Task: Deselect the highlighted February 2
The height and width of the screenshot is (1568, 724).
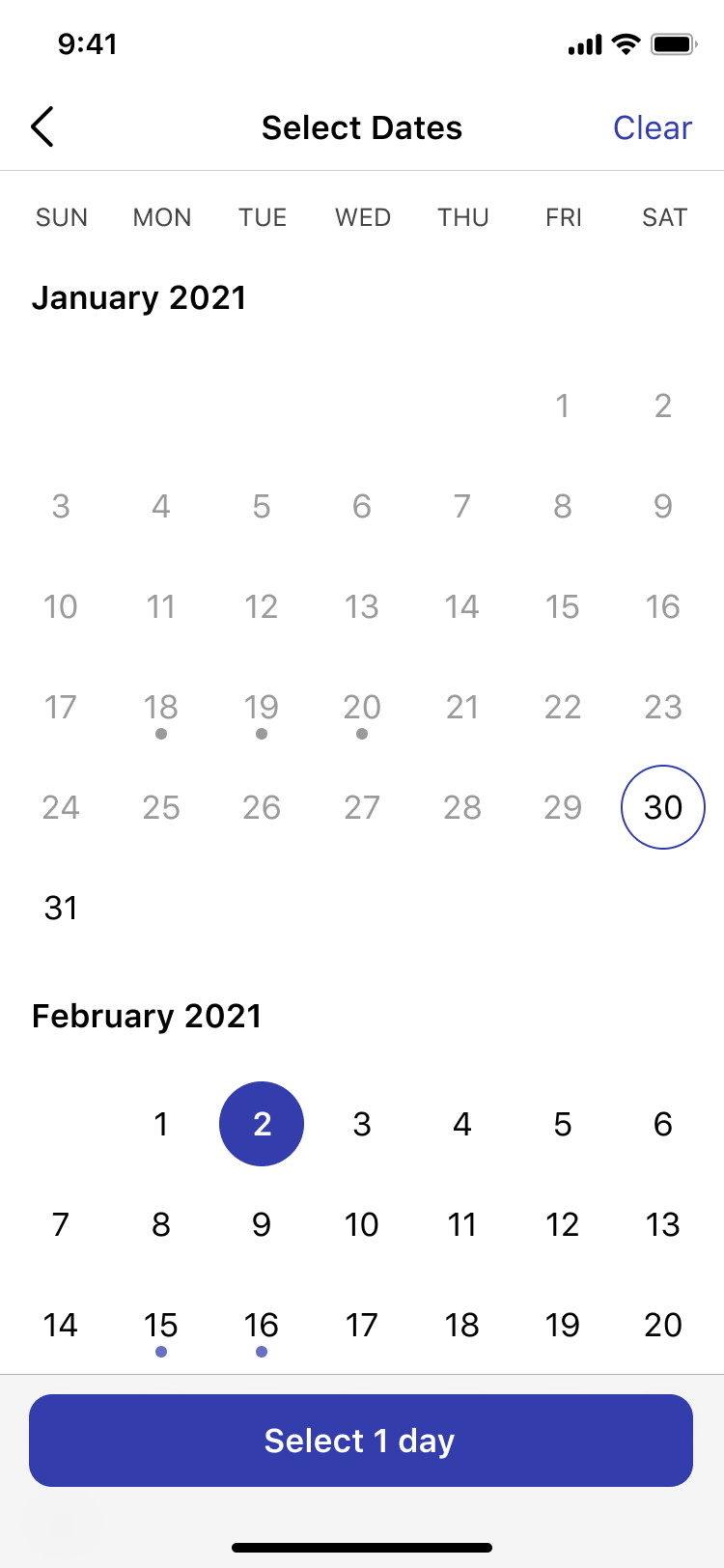Action: [x=262, y=1124]
